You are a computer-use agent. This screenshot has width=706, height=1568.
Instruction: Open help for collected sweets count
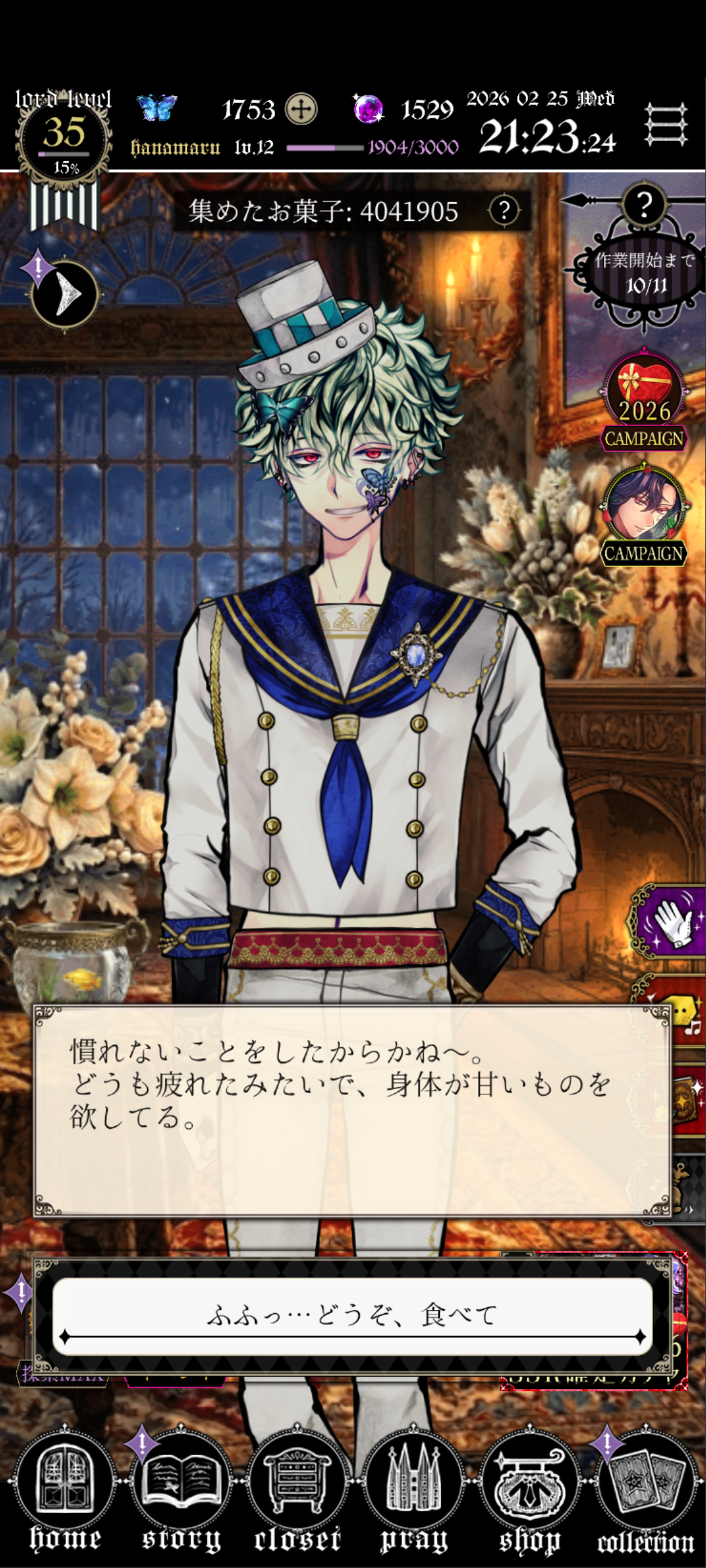(x=504, y=211)
